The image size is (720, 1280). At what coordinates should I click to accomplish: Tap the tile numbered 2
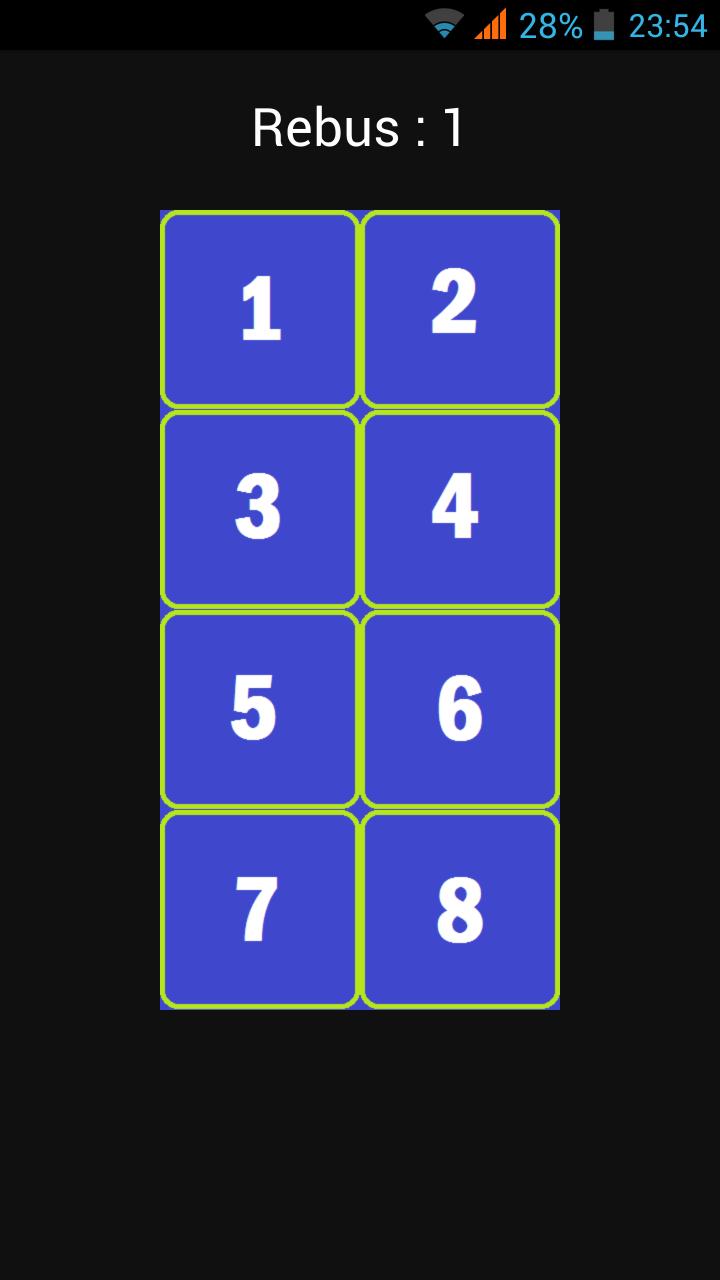coord(459,309)
